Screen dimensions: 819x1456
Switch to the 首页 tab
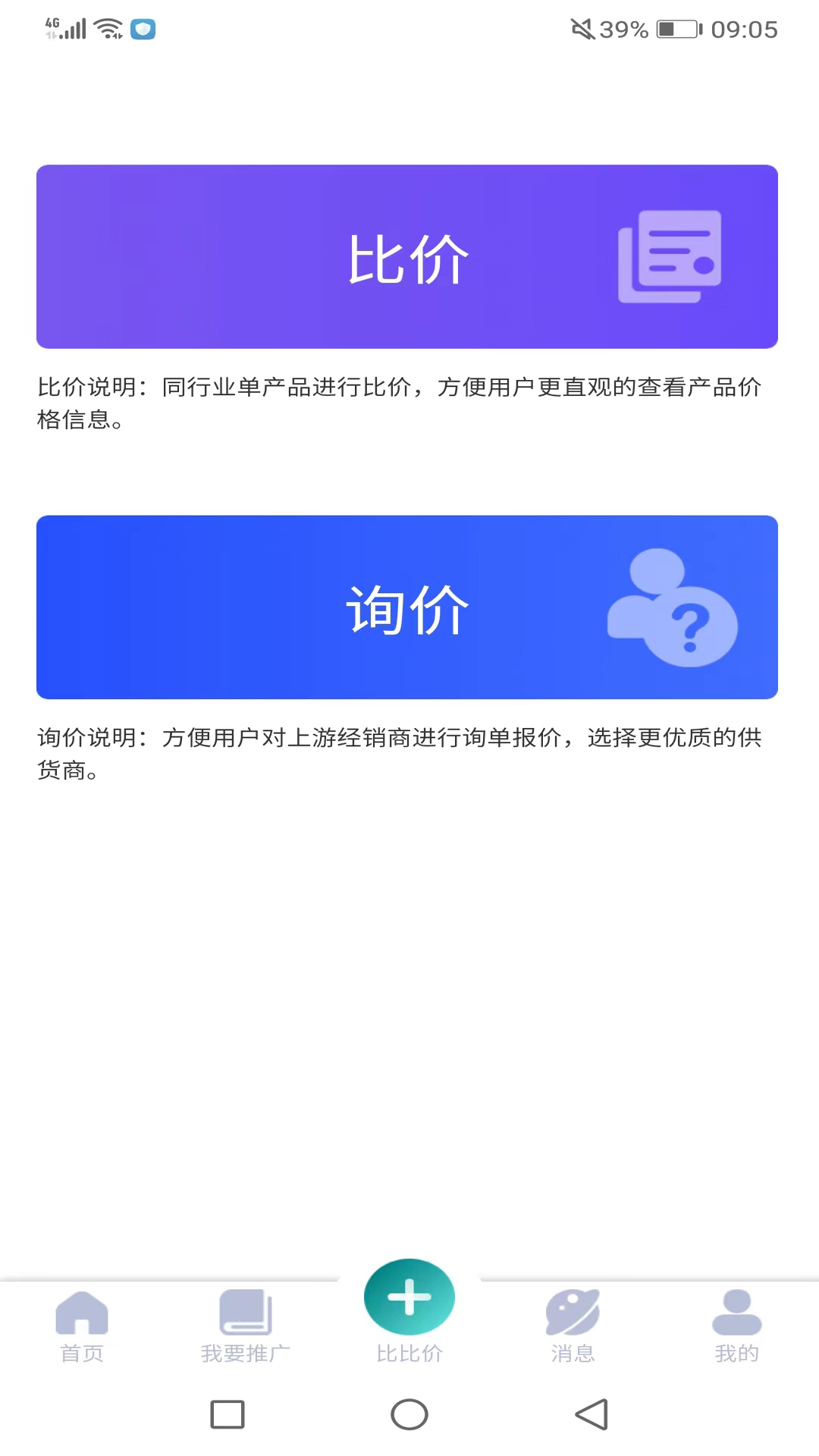(x=82, y=1326)
